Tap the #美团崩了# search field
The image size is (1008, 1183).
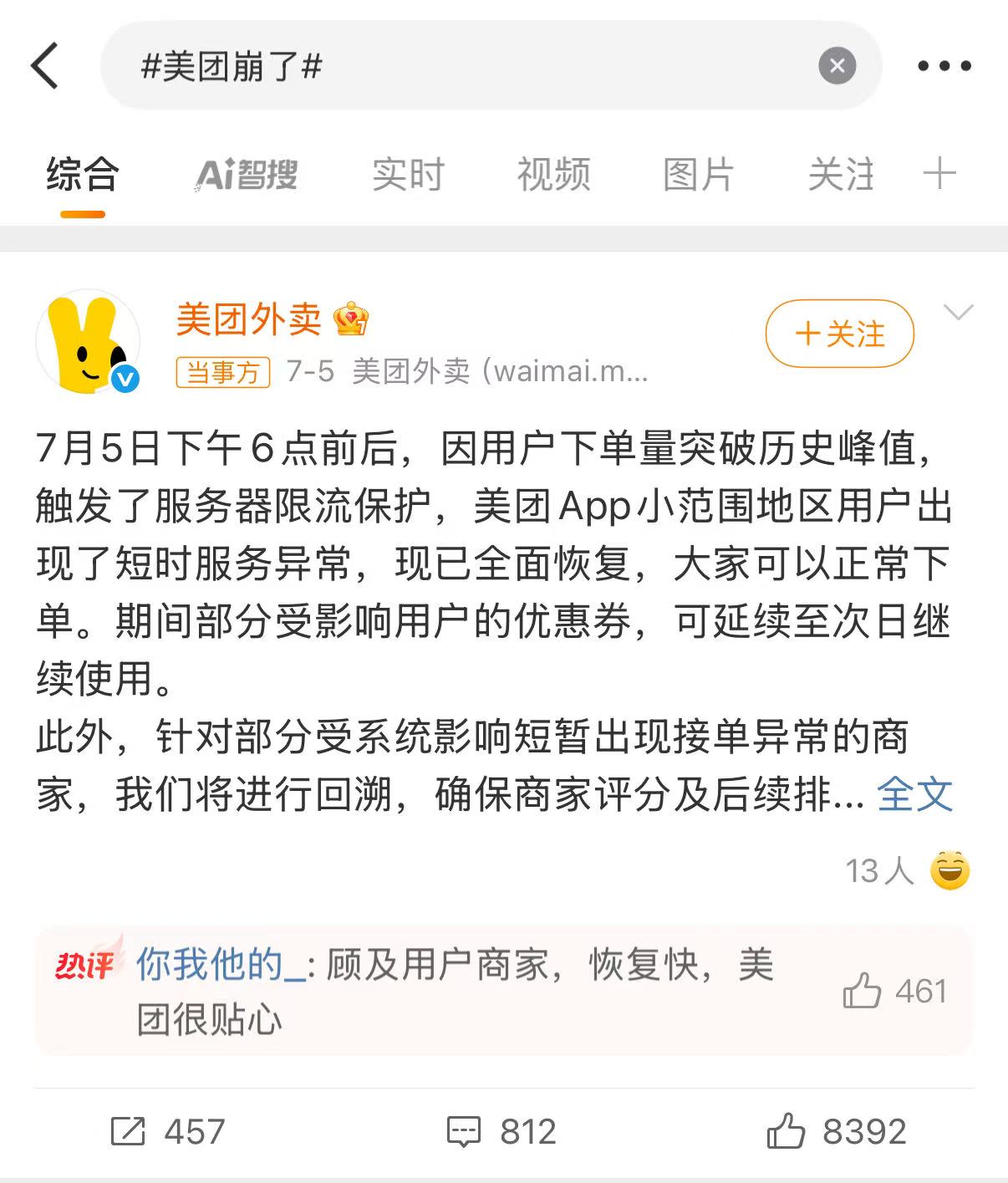[x=468, y=66]
